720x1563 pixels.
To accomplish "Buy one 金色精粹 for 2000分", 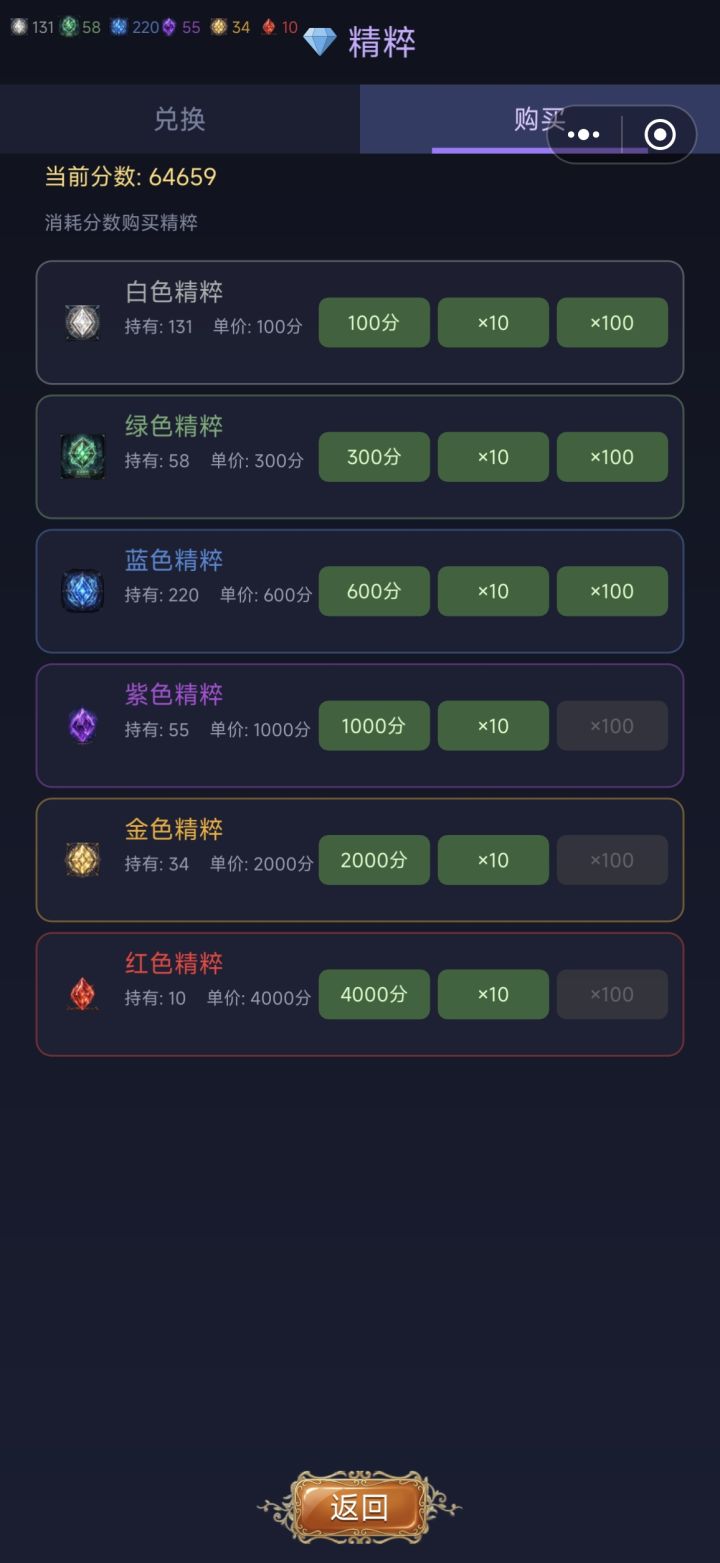I will [374, 860].
